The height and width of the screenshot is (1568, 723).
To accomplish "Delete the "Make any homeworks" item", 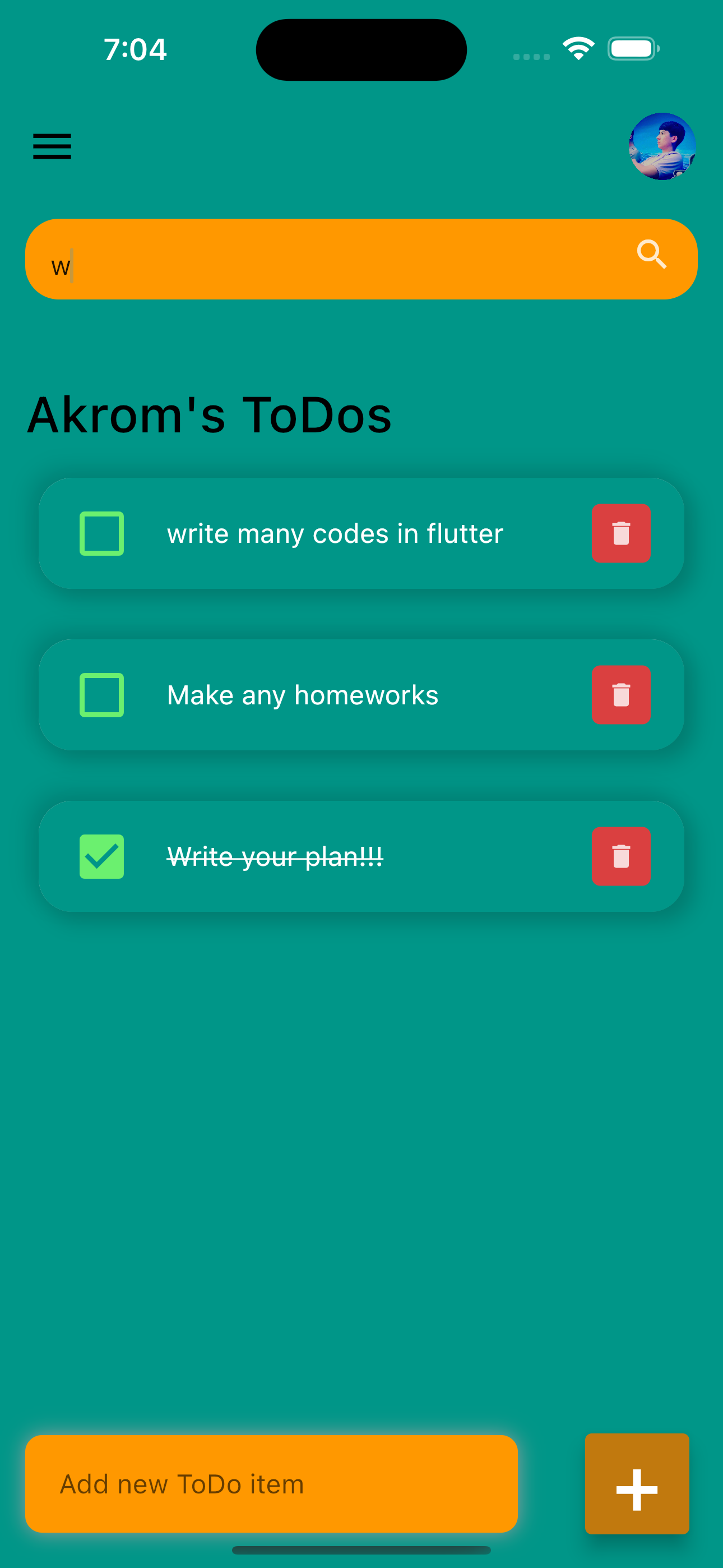I will [621, 695].
